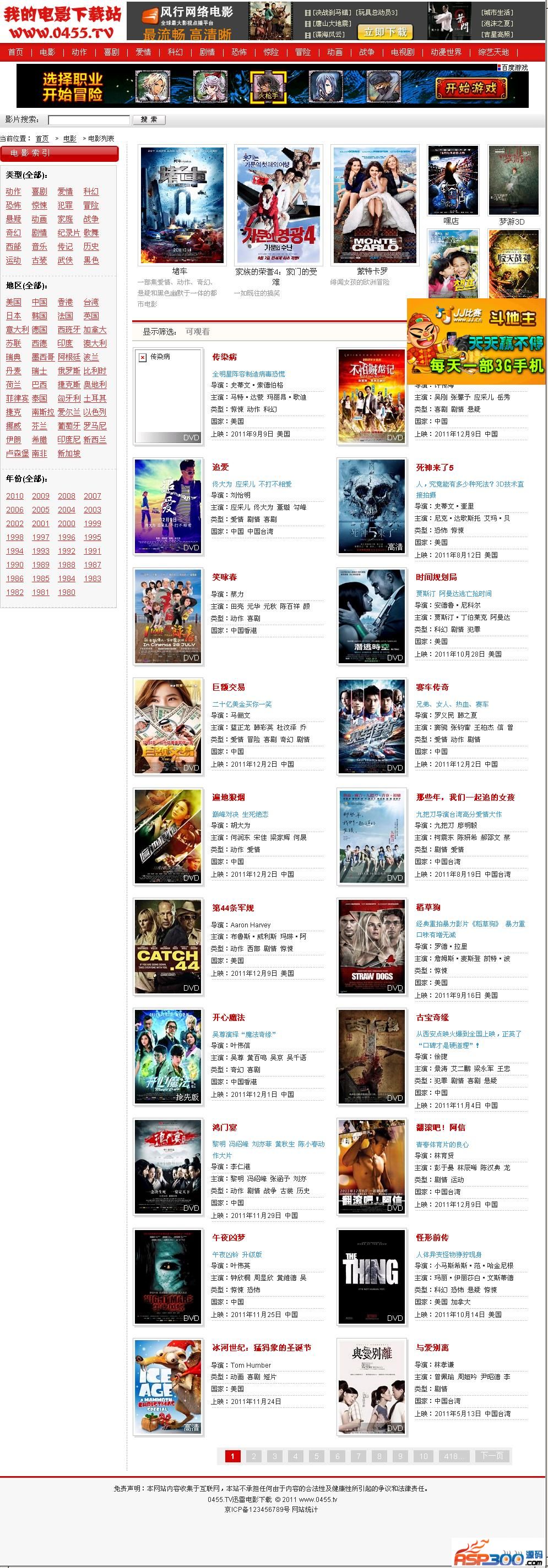The image size is (548, 1568).
Task: Choose the year 2008 filter
Action: pyautogui.click(x=67, y=496)
